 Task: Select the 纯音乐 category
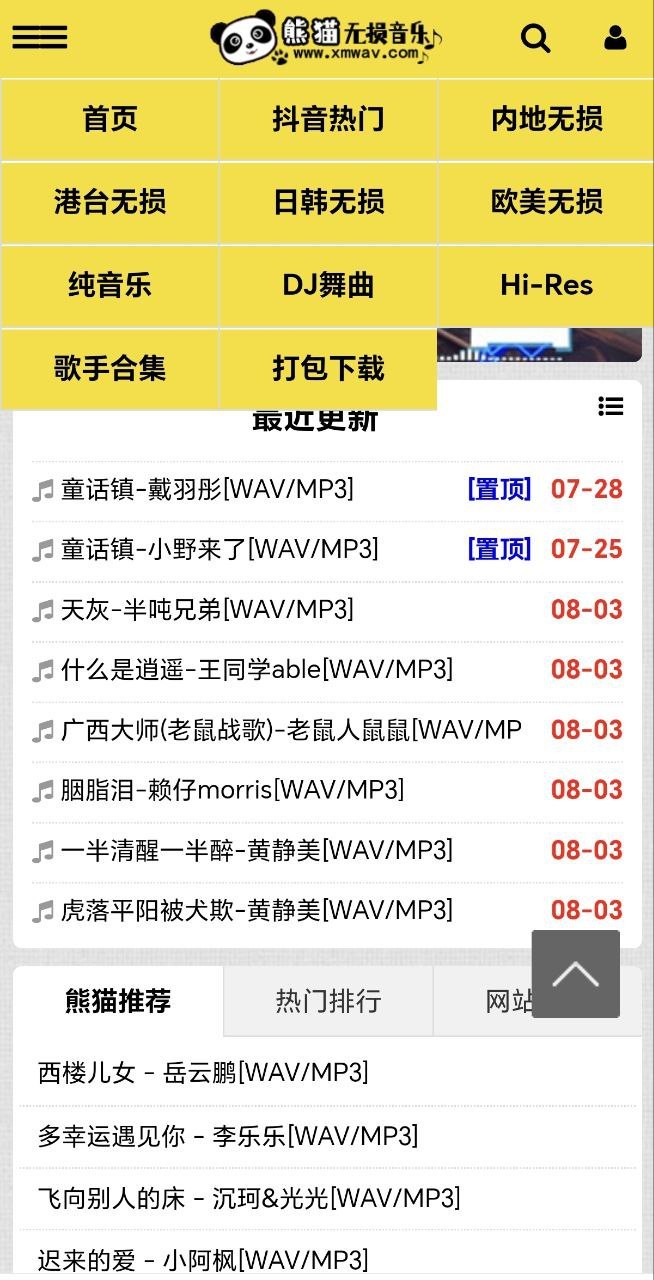(110, 286)
